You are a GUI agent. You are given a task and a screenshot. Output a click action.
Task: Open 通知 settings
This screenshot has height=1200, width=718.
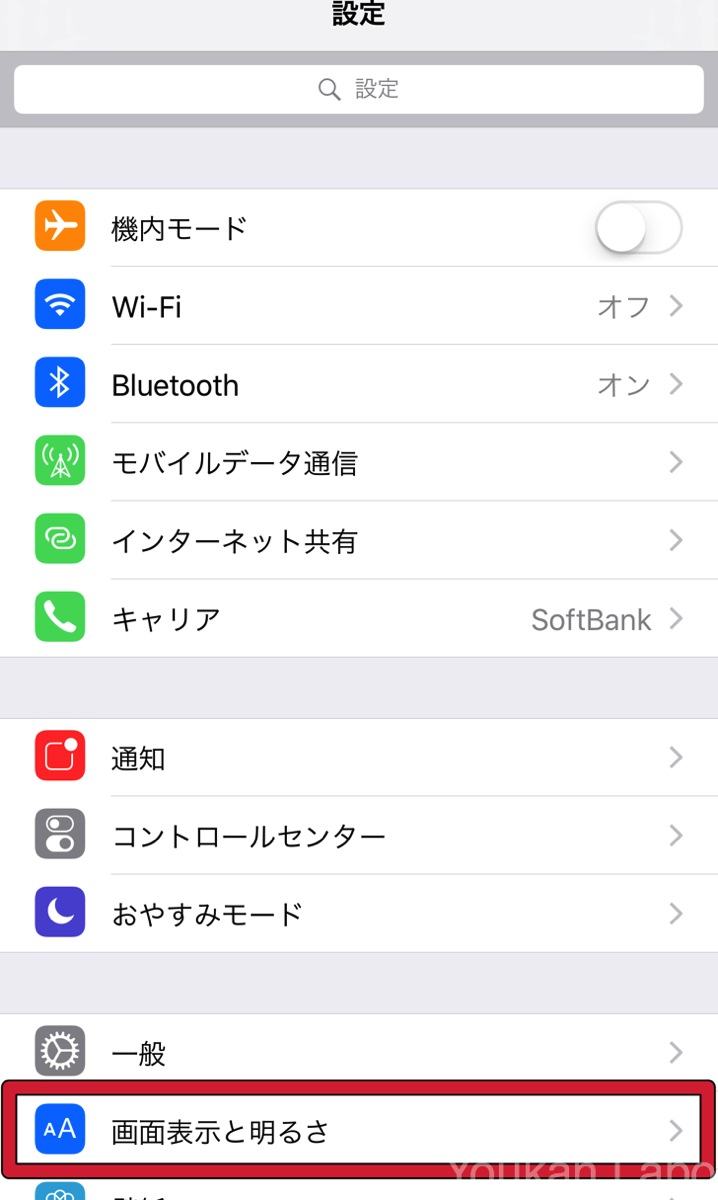coord(359,758)
